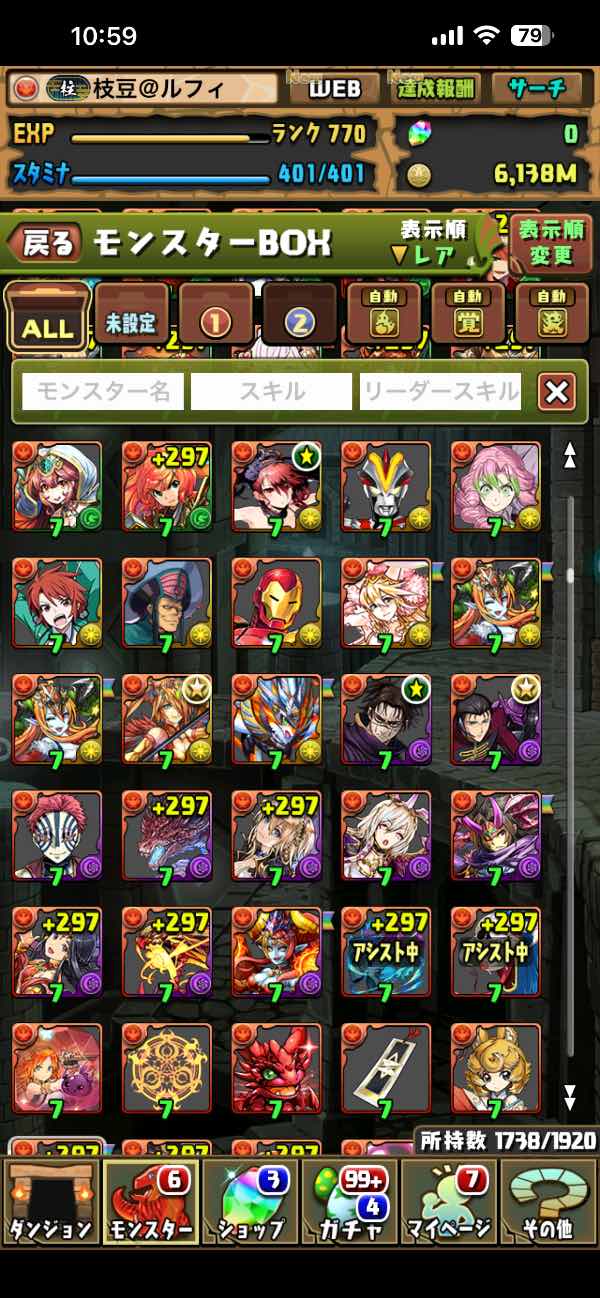Close the search filter bar

(x=556, y=392)
